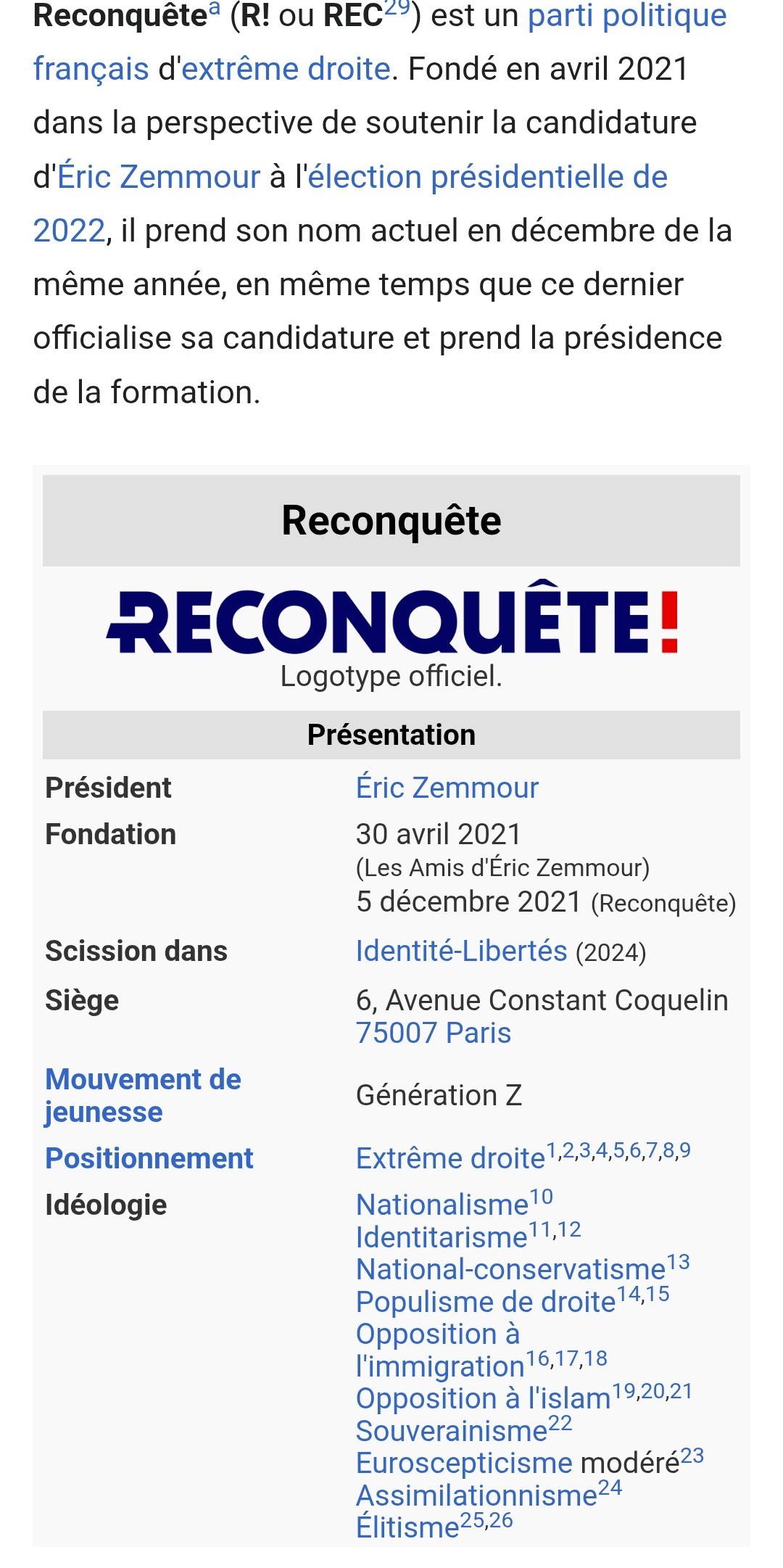
Task: Tap Éric Zemmour in the Président row
Action: click(447, 788)
